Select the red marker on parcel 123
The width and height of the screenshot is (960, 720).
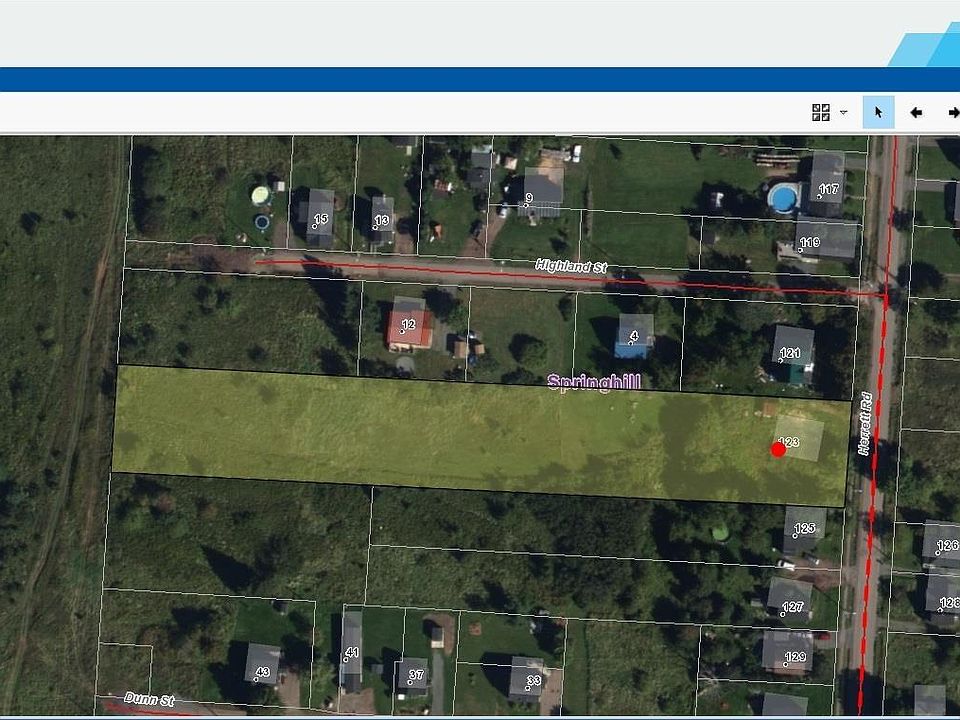pyautogui.click(x=778, y=449)
